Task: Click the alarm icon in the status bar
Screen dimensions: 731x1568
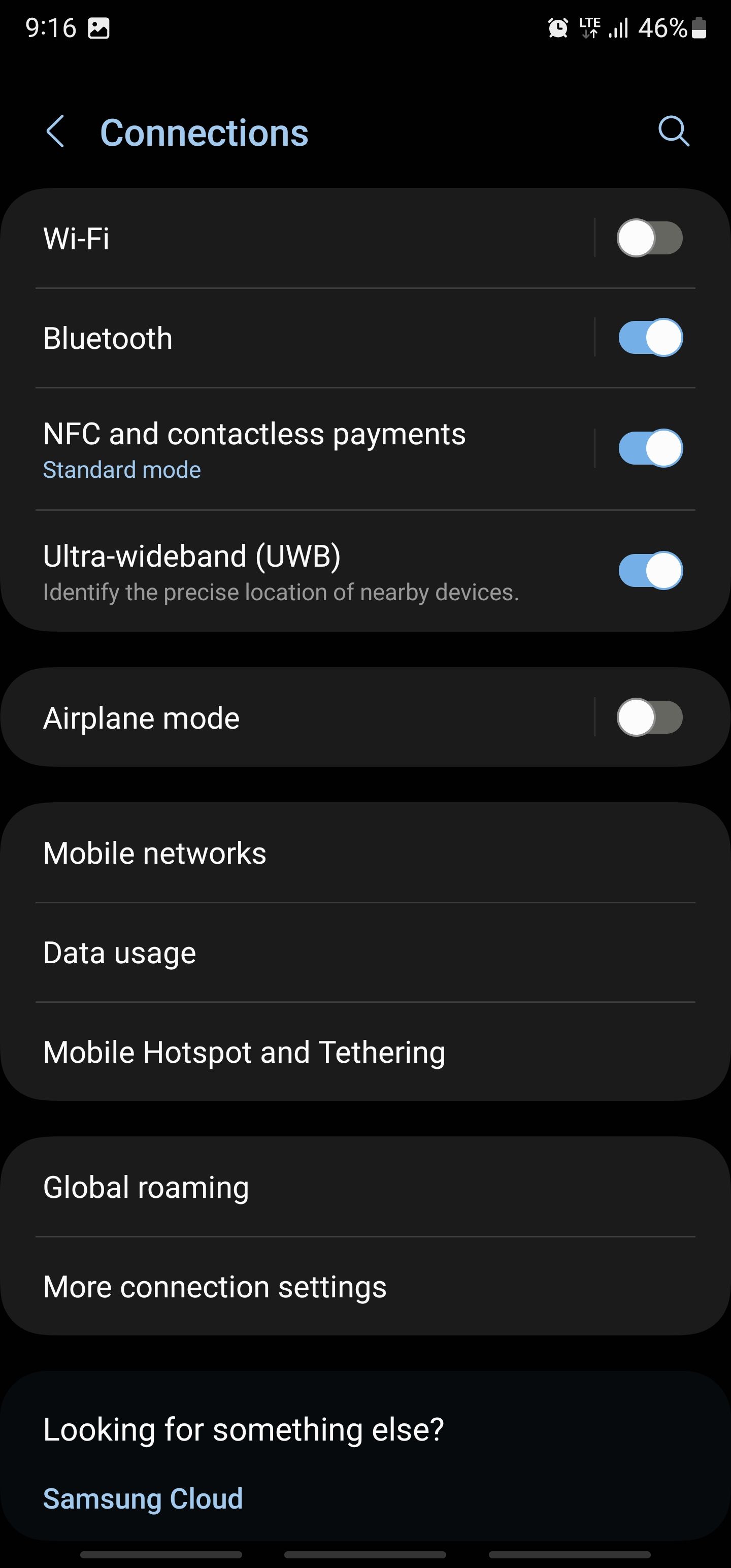Action: 557,27
